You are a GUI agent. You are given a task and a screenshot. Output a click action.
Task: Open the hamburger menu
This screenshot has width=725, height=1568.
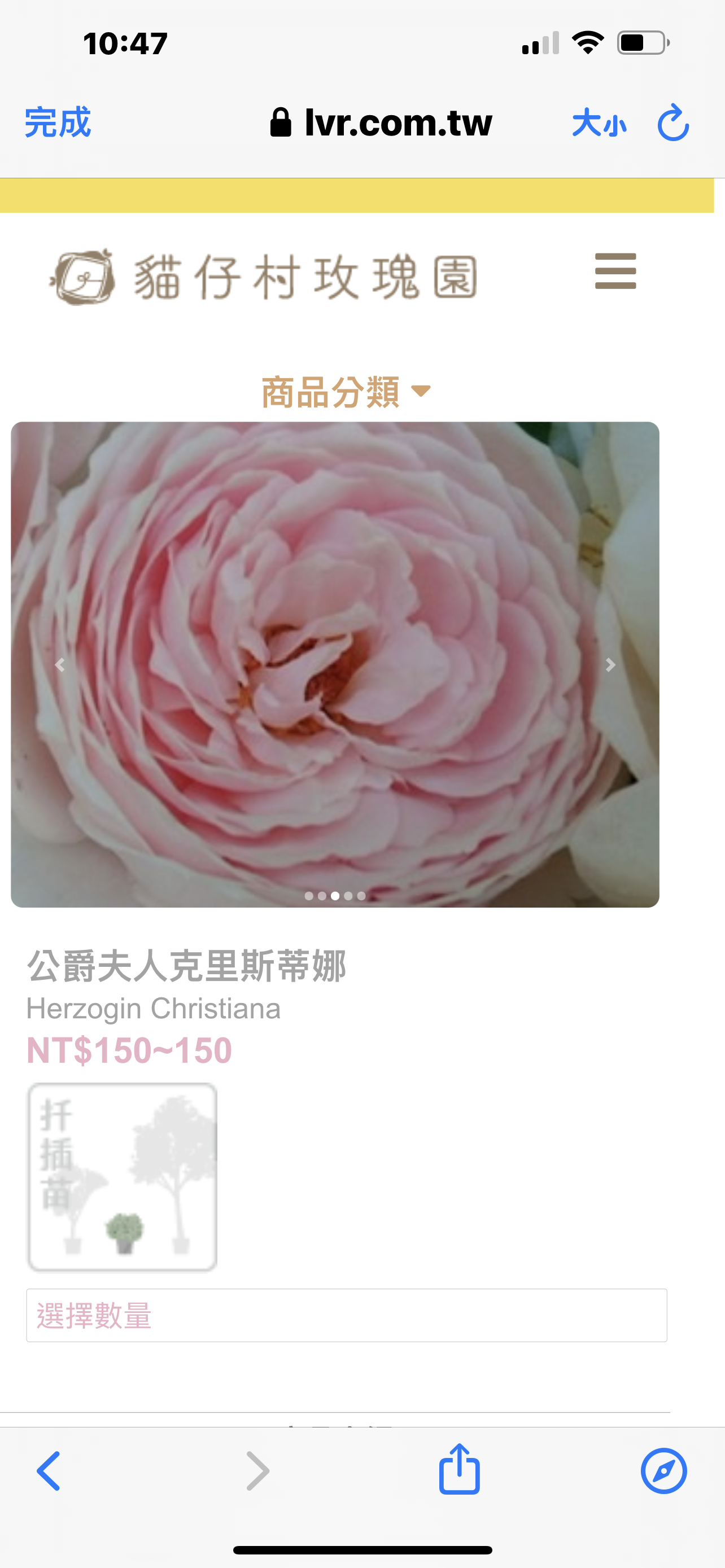615,271
